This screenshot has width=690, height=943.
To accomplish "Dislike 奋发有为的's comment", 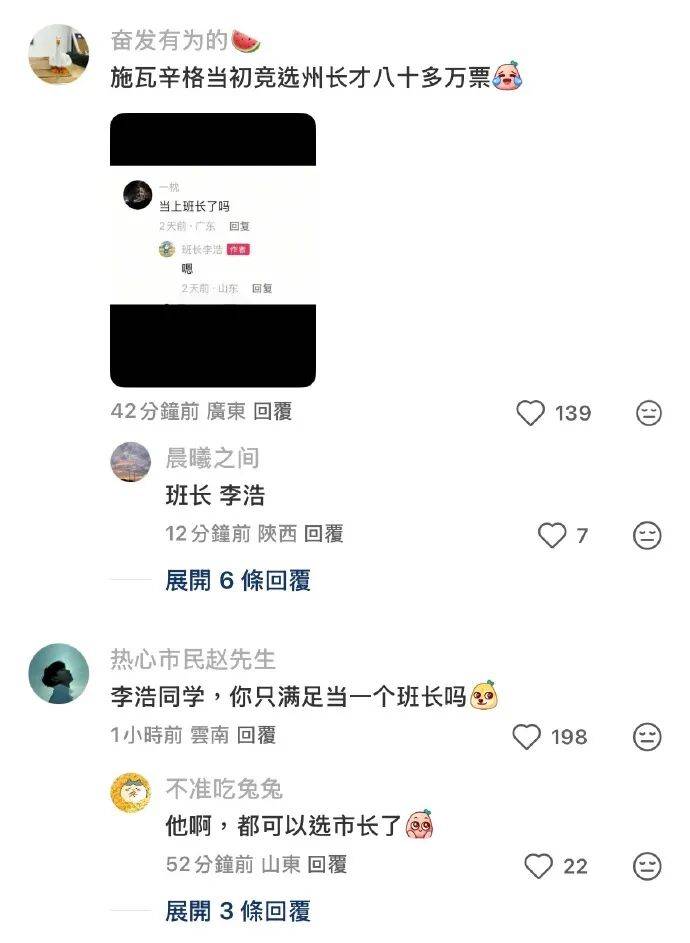I will [649, 413].
